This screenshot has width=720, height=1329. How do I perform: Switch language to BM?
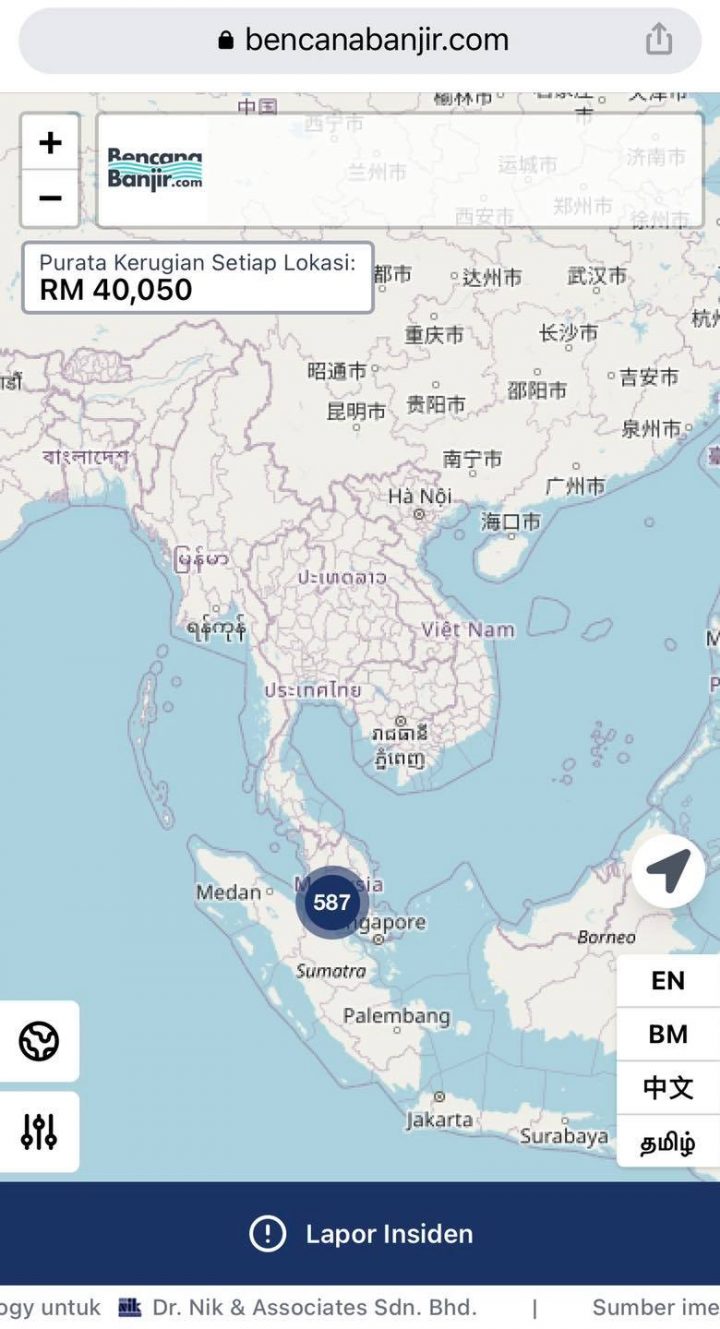668,1034
